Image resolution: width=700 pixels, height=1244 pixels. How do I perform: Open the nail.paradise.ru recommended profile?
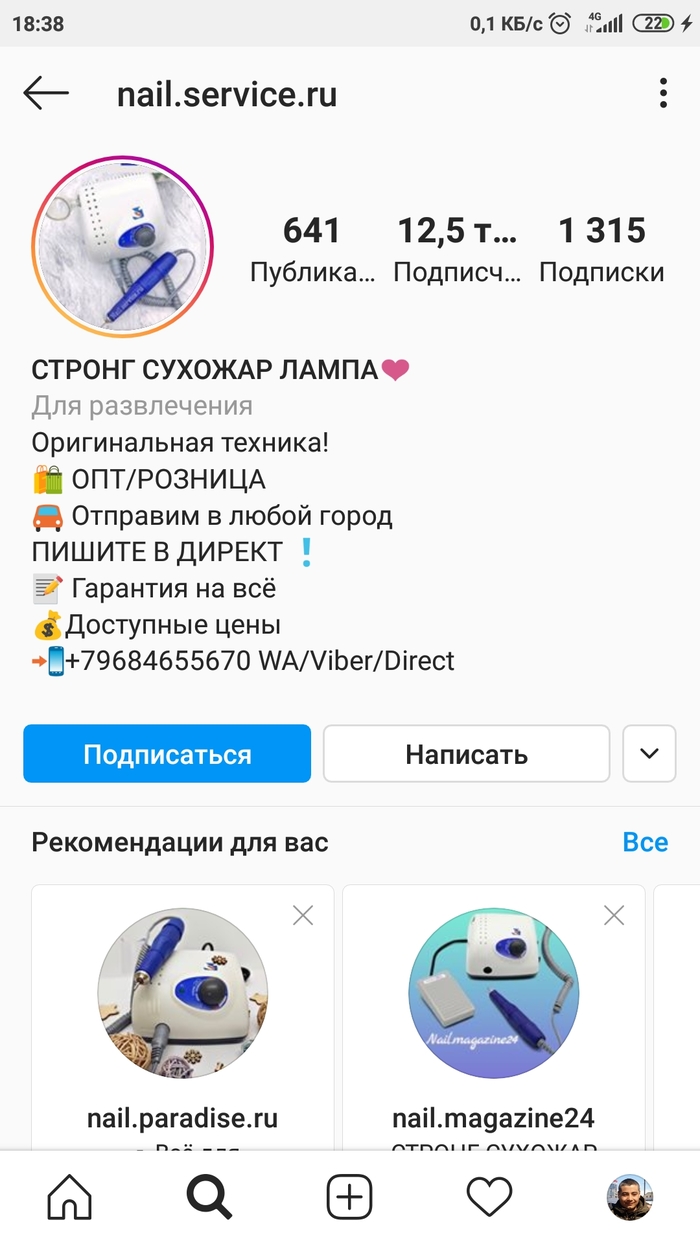pyautogui.click(x=183, y=993)
